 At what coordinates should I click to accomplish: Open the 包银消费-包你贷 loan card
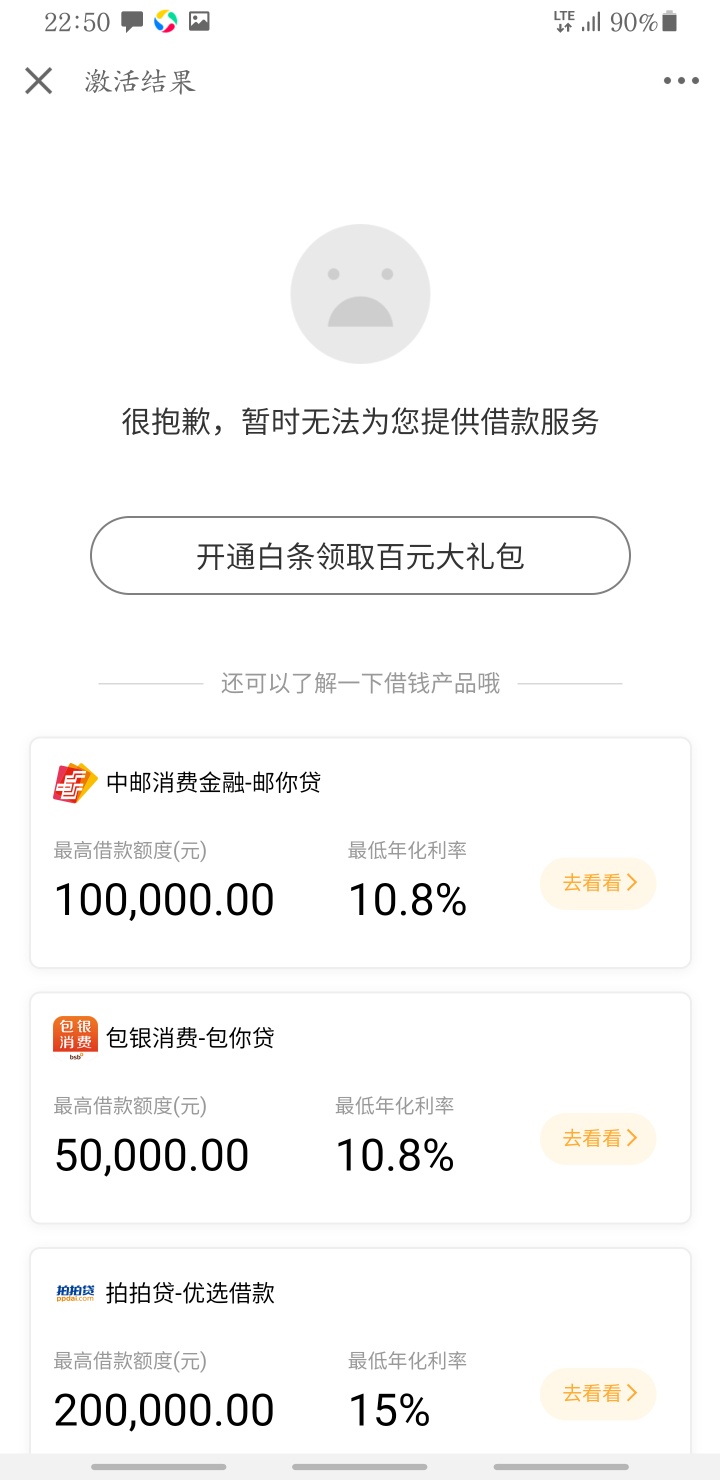point(360,1108)
